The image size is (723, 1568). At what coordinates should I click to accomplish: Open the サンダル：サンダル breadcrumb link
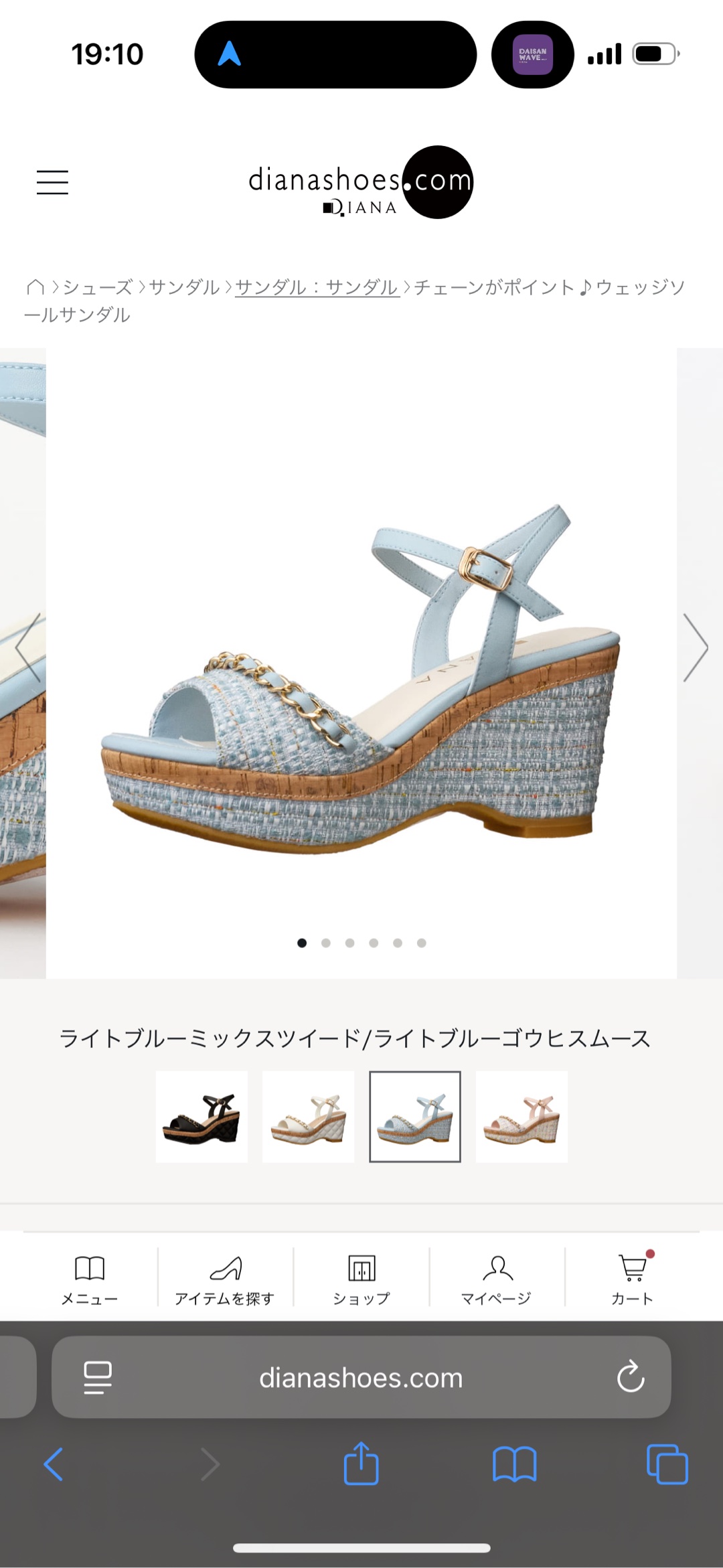(317, 287)
